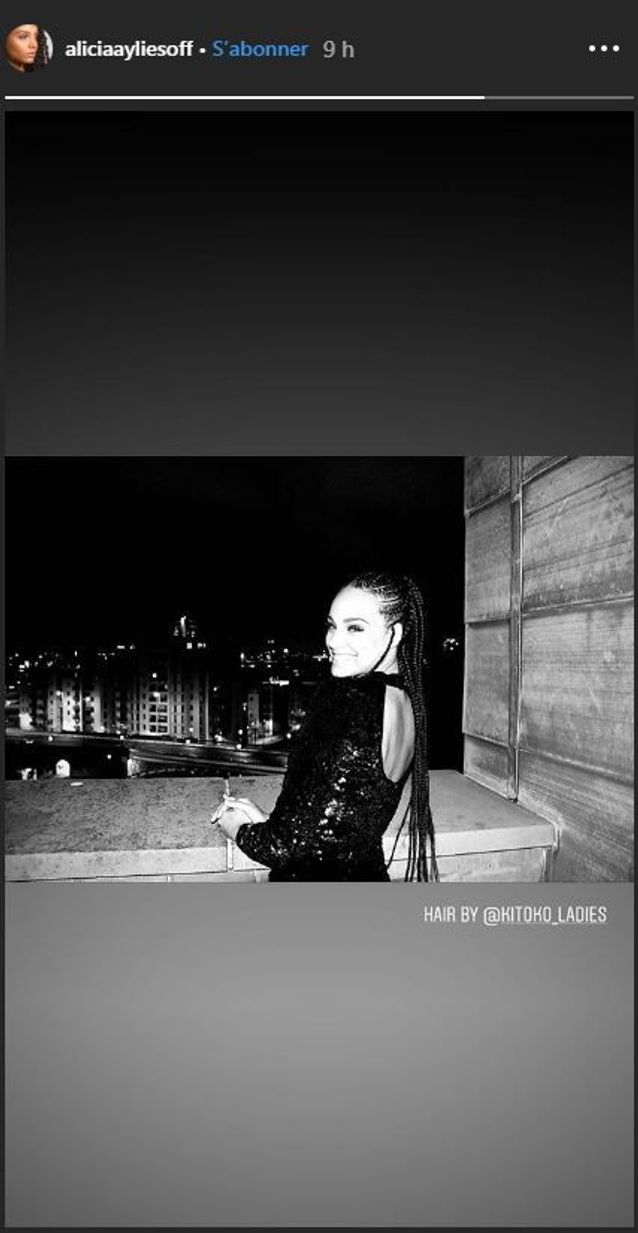The width and height of the screenshot is (638, 1233).
Task: Tap S'abonner to follow the account
Action: click(x=260, y=49)
